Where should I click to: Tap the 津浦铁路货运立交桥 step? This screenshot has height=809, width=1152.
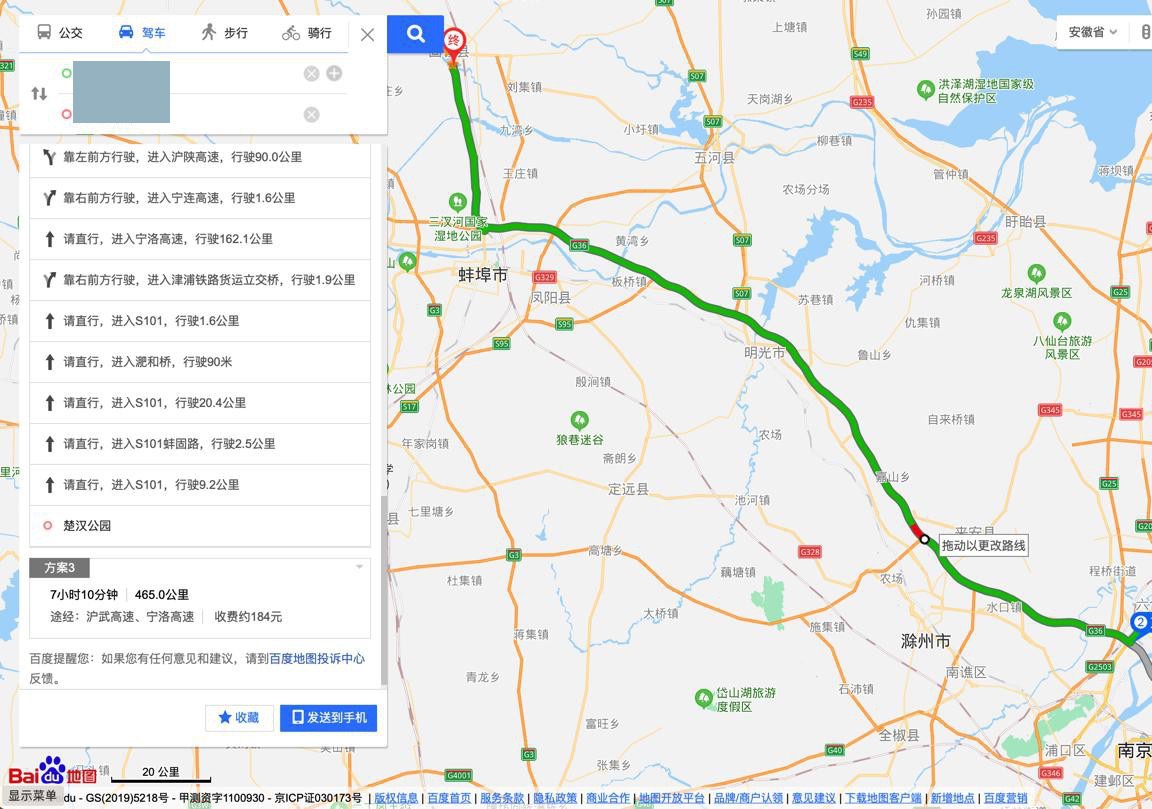point(199,280)
